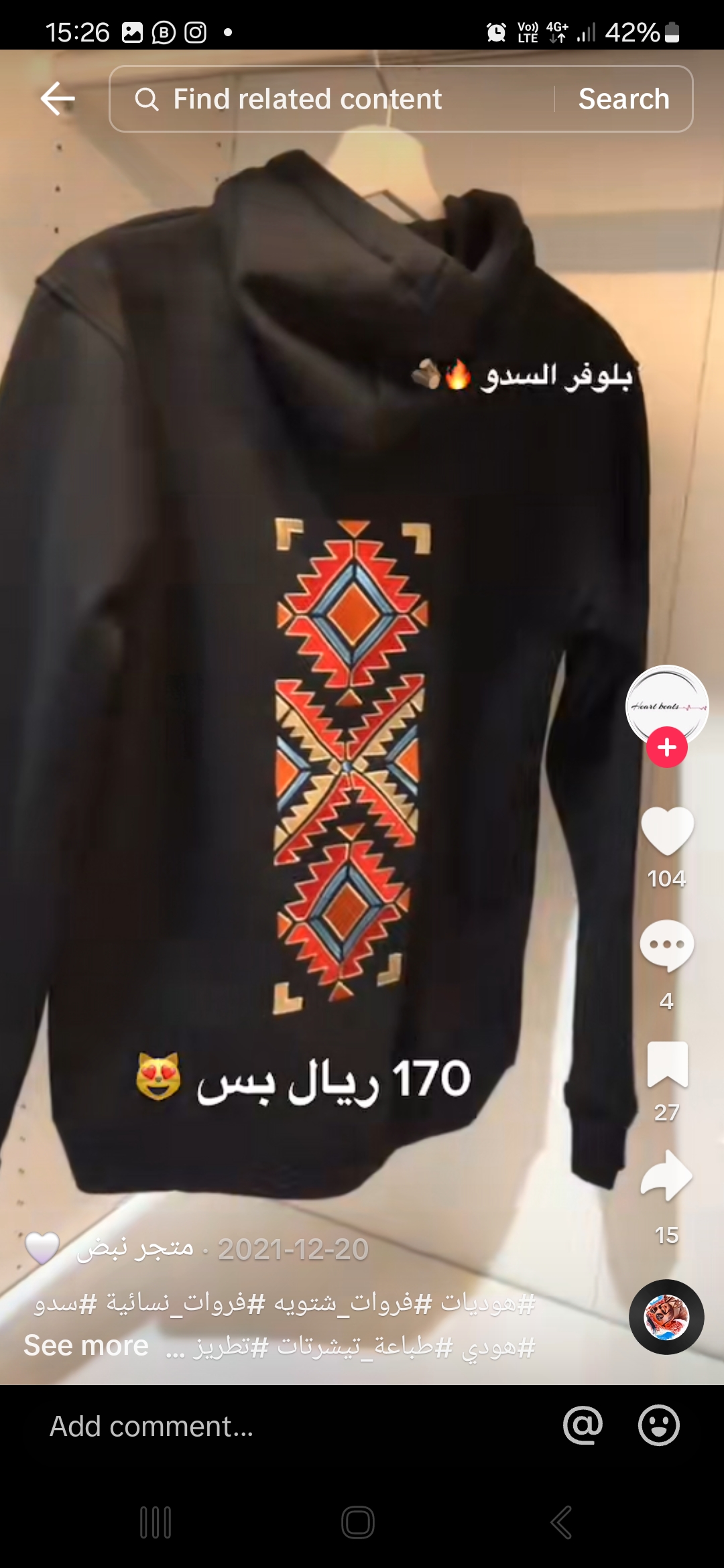The width and height of the screenshot is (724, 1568).
Task: Like this video with the heart icon
Action: pos(667,831)
